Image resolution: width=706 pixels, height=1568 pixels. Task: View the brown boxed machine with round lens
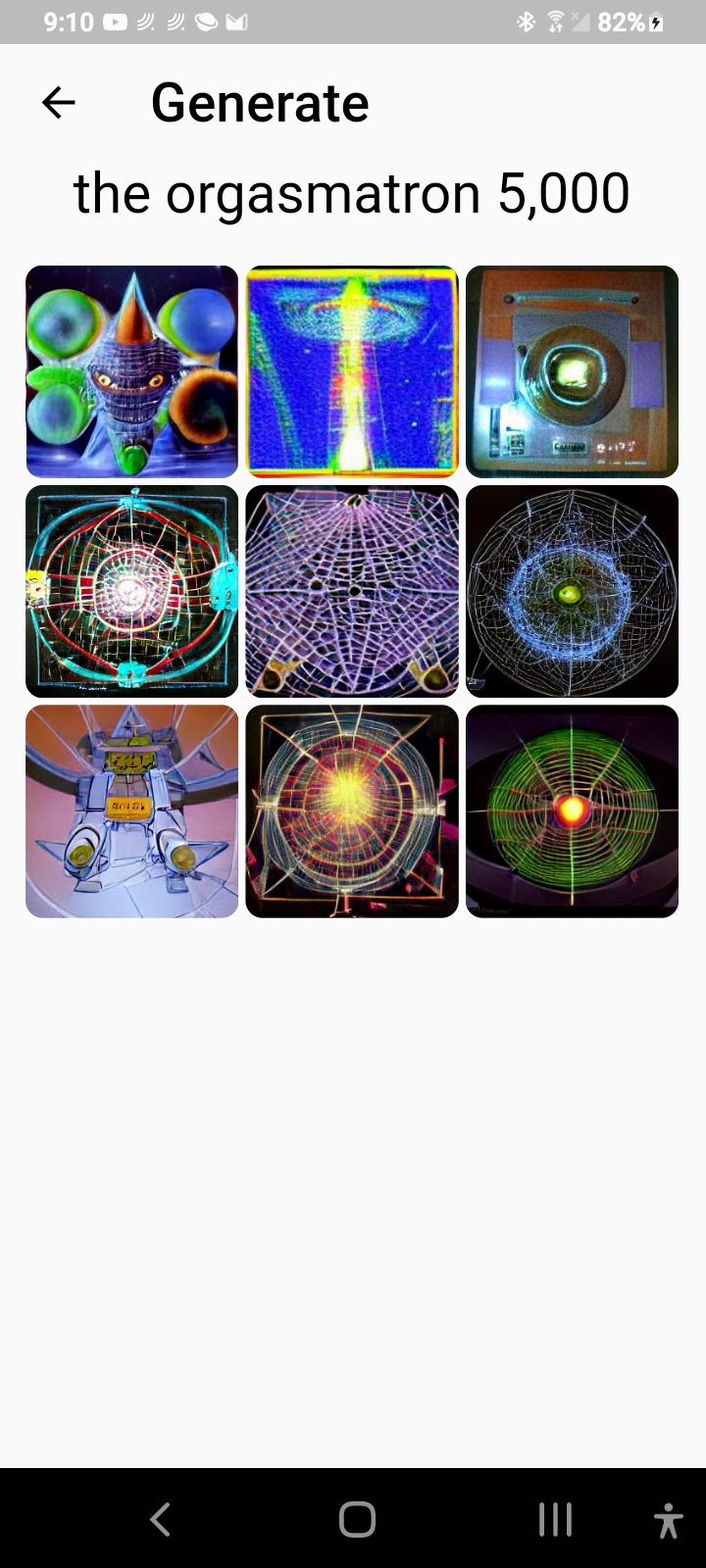(x=572, y=371)
